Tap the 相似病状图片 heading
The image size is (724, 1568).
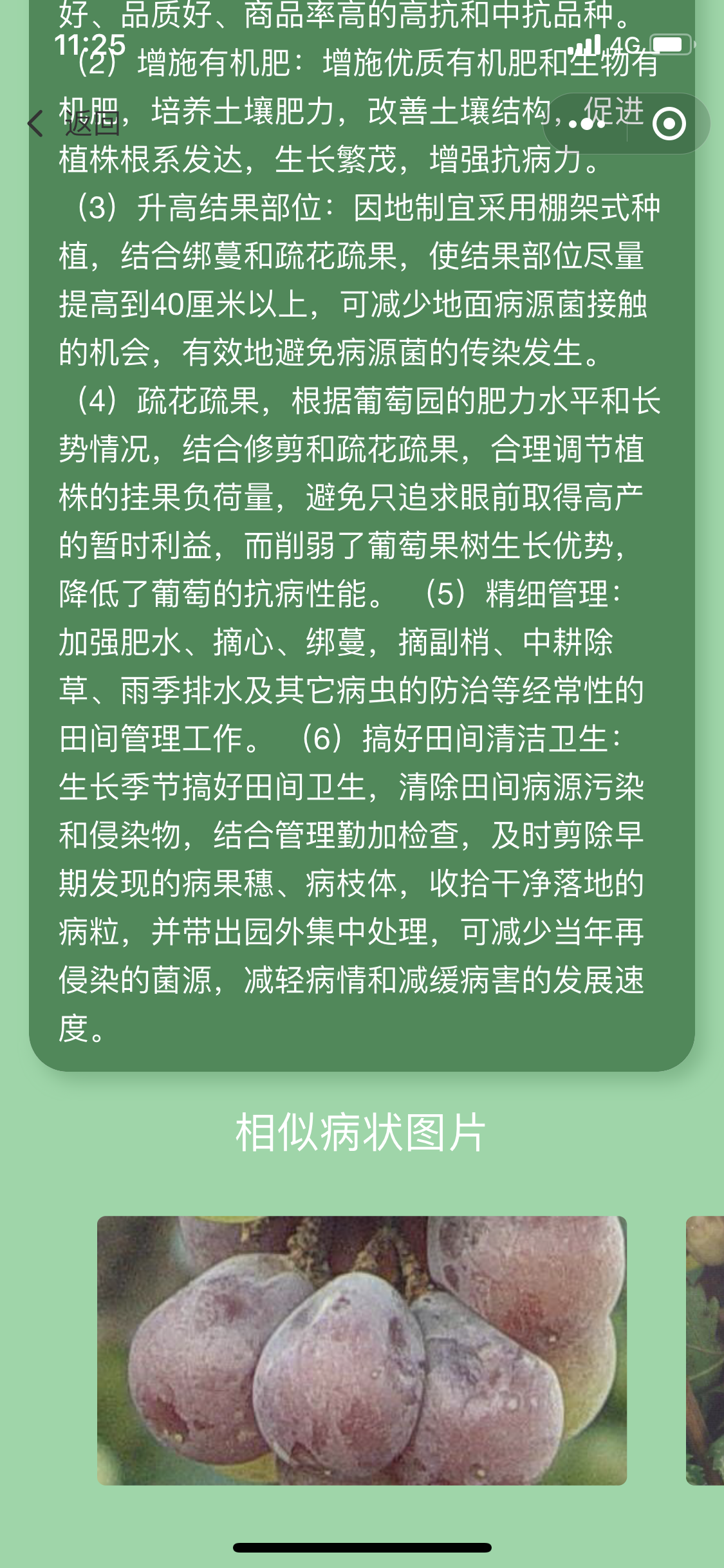[362, 1130]
